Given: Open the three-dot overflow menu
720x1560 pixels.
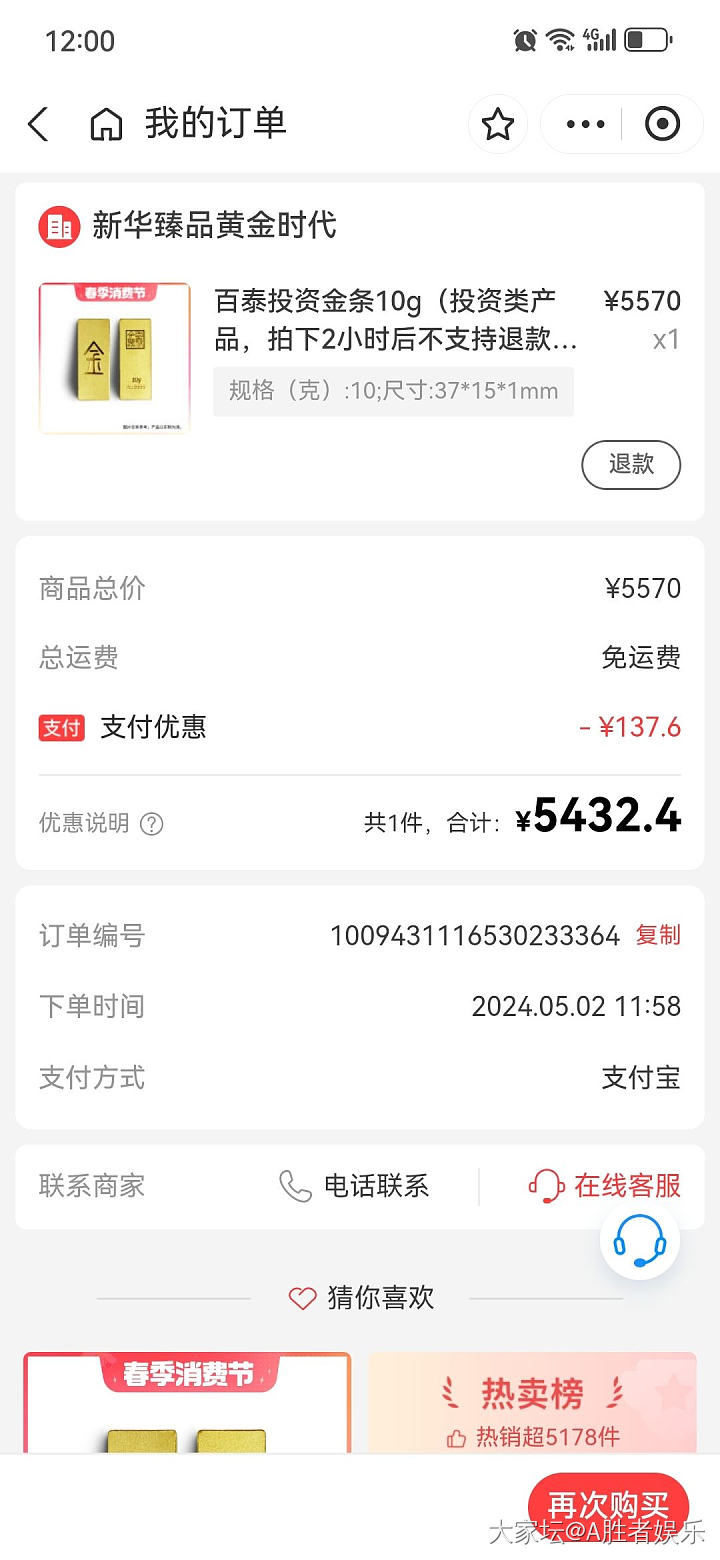Looking at the screenshot, I should (585, 124).
